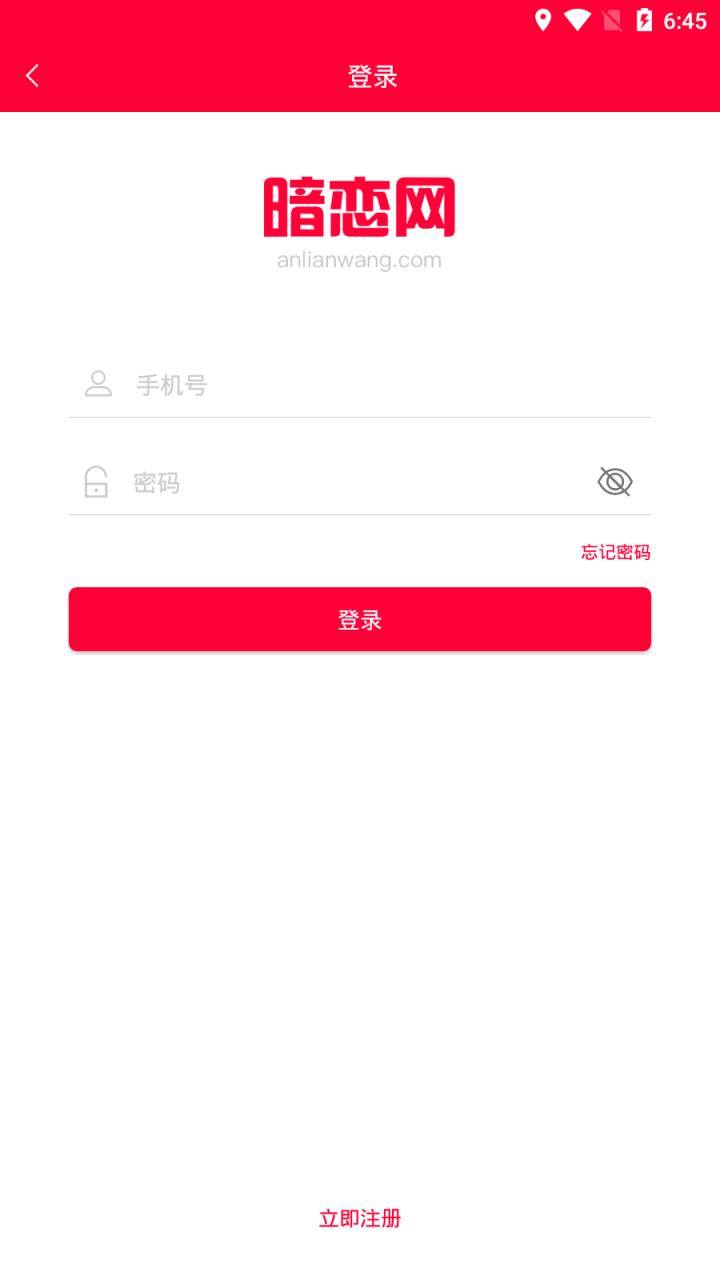The image size is (720, 1280).
Task: Open the 登录 page header title
Action: pyautogui.click(x=373, y=75)
